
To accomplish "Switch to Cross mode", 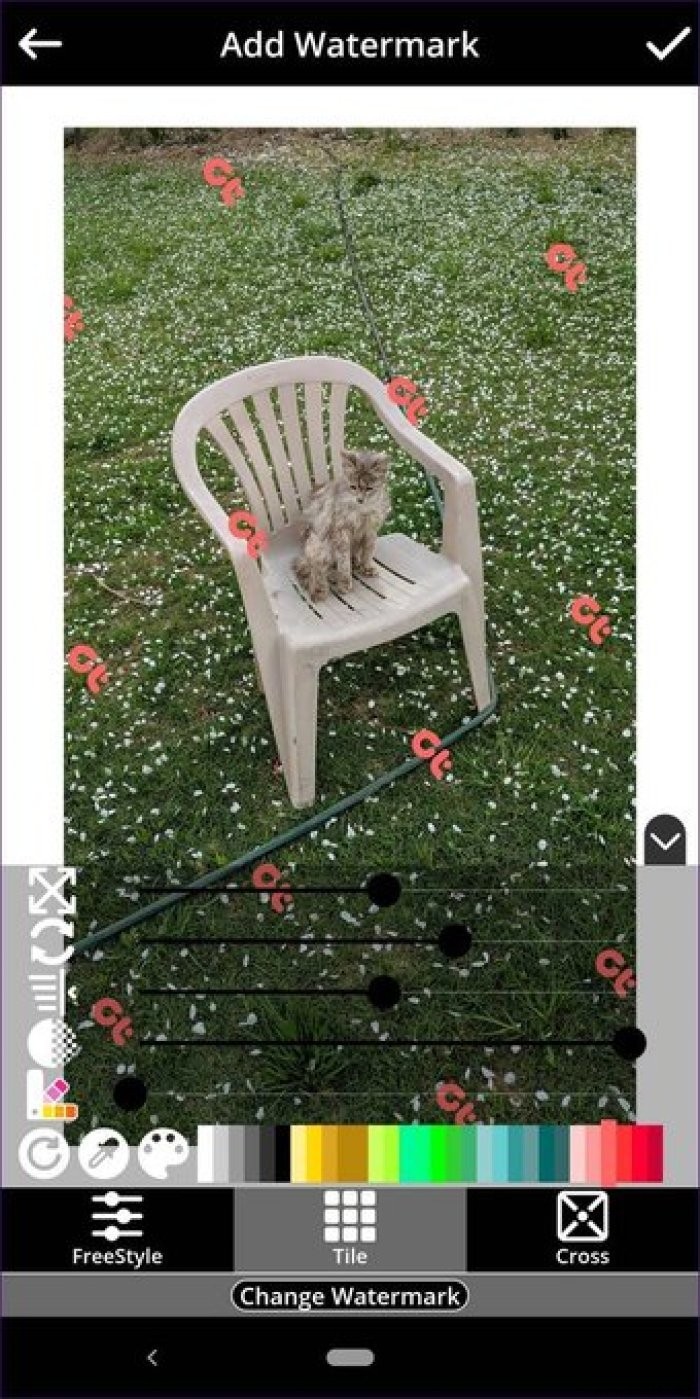I will pos(582,1229).
